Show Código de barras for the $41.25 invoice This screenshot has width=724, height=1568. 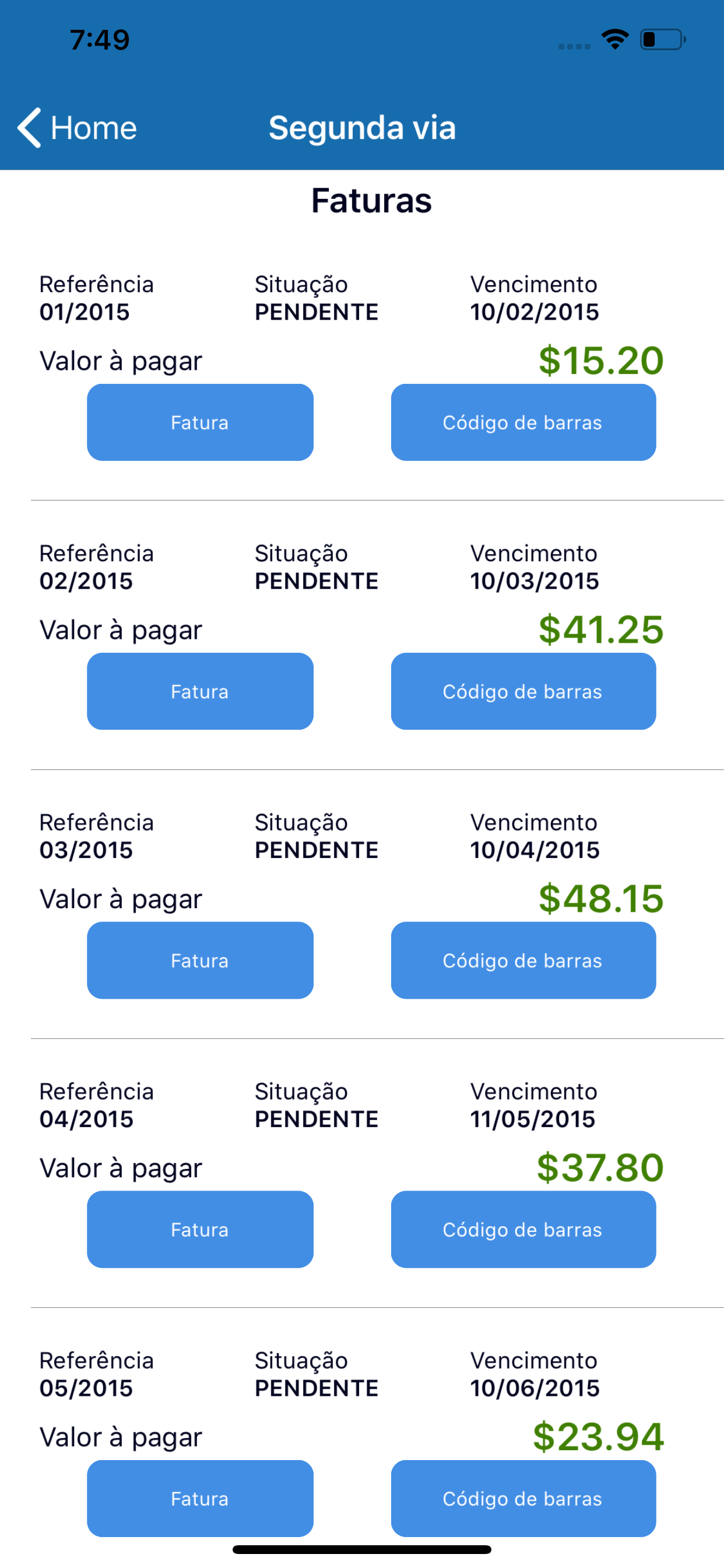[x=523, y=691]
